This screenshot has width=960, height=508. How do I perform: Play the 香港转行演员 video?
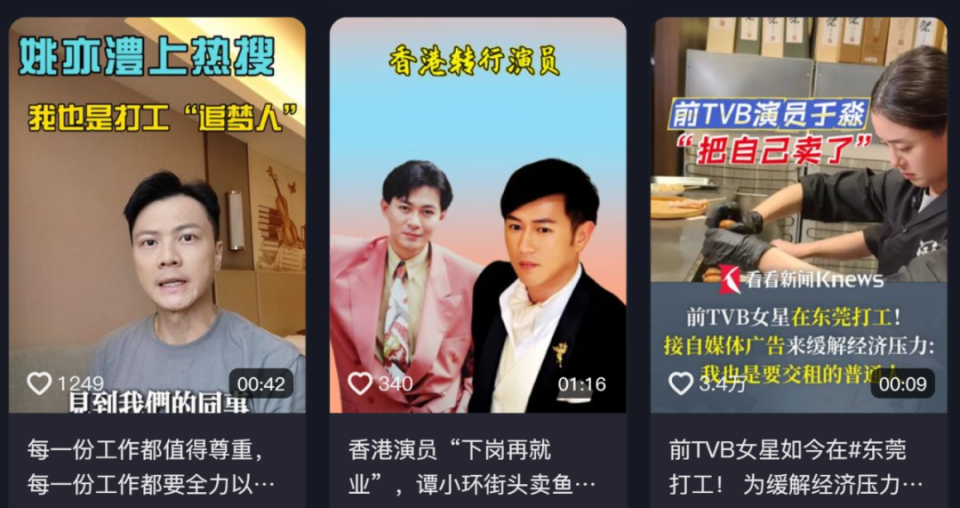point(478,215)
